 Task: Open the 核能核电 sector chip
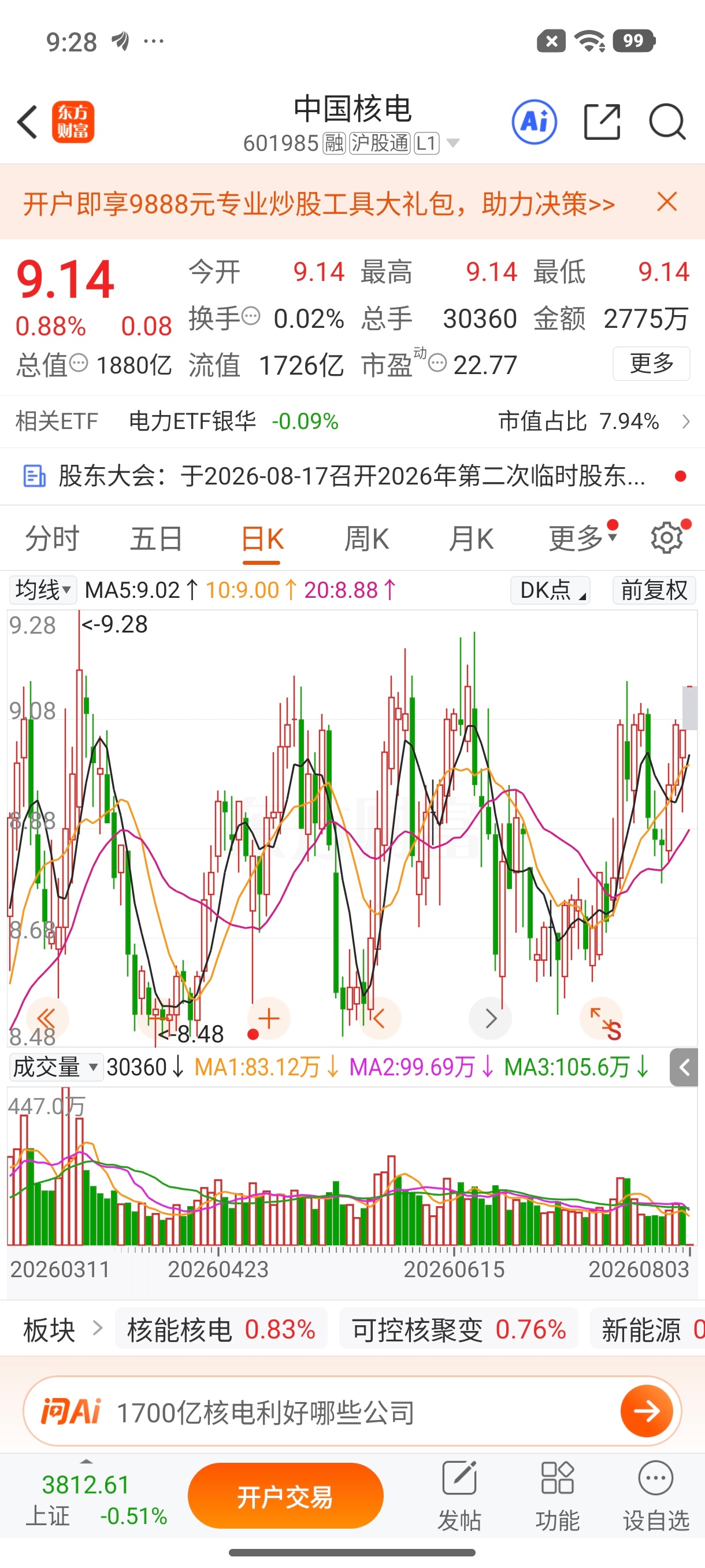[221, 1329]
